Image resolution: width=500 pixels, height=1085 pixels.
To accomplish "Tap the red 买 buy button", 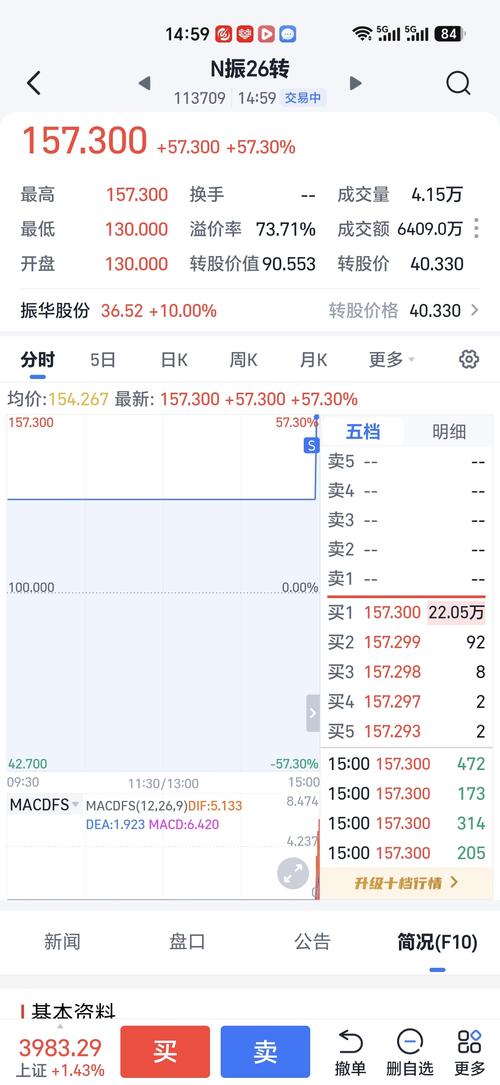I will [x=165, y=1052].
